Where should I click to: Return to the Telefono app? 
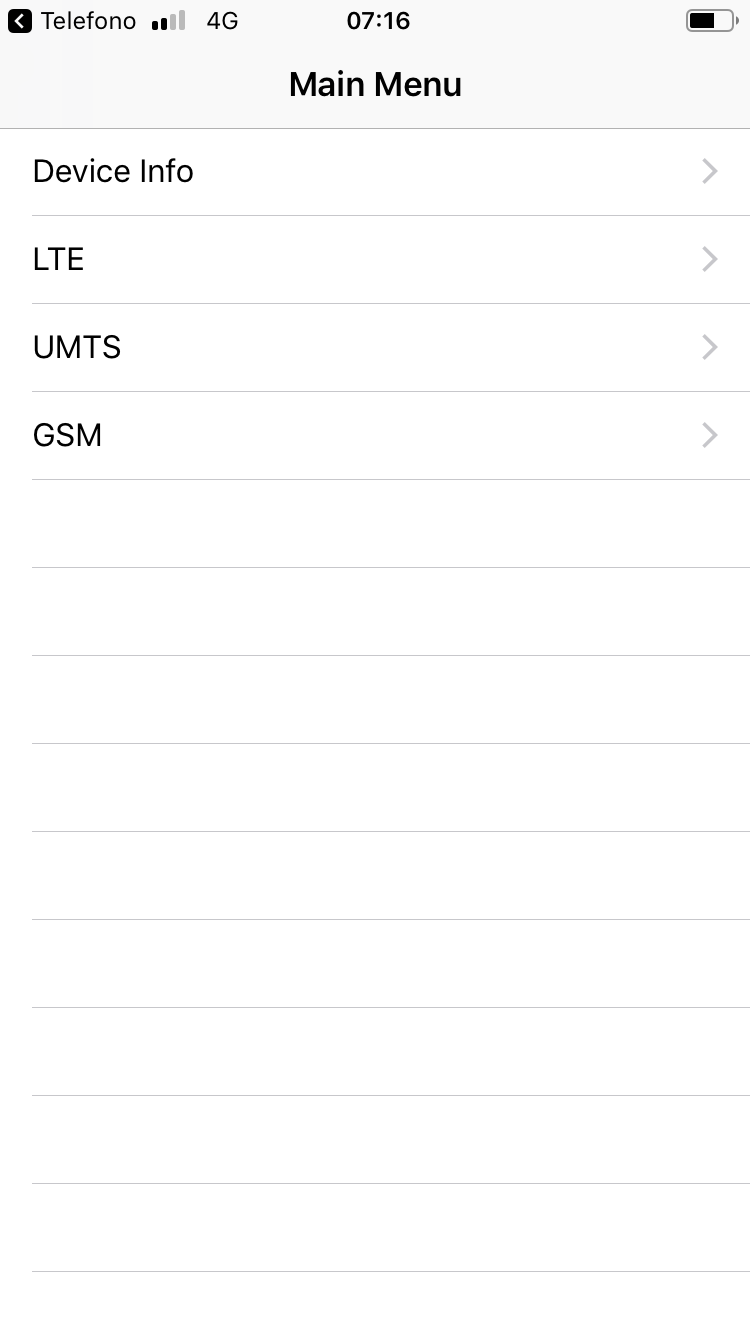coord(72,21)
